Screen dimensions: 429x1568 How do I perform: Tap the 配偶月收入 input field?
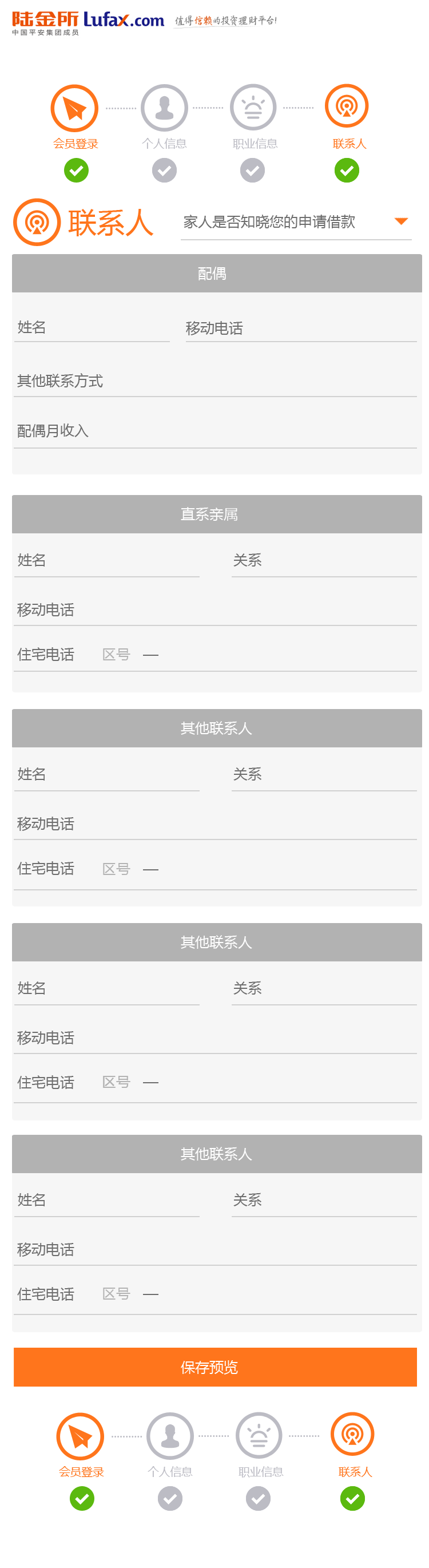pos(216,431)
